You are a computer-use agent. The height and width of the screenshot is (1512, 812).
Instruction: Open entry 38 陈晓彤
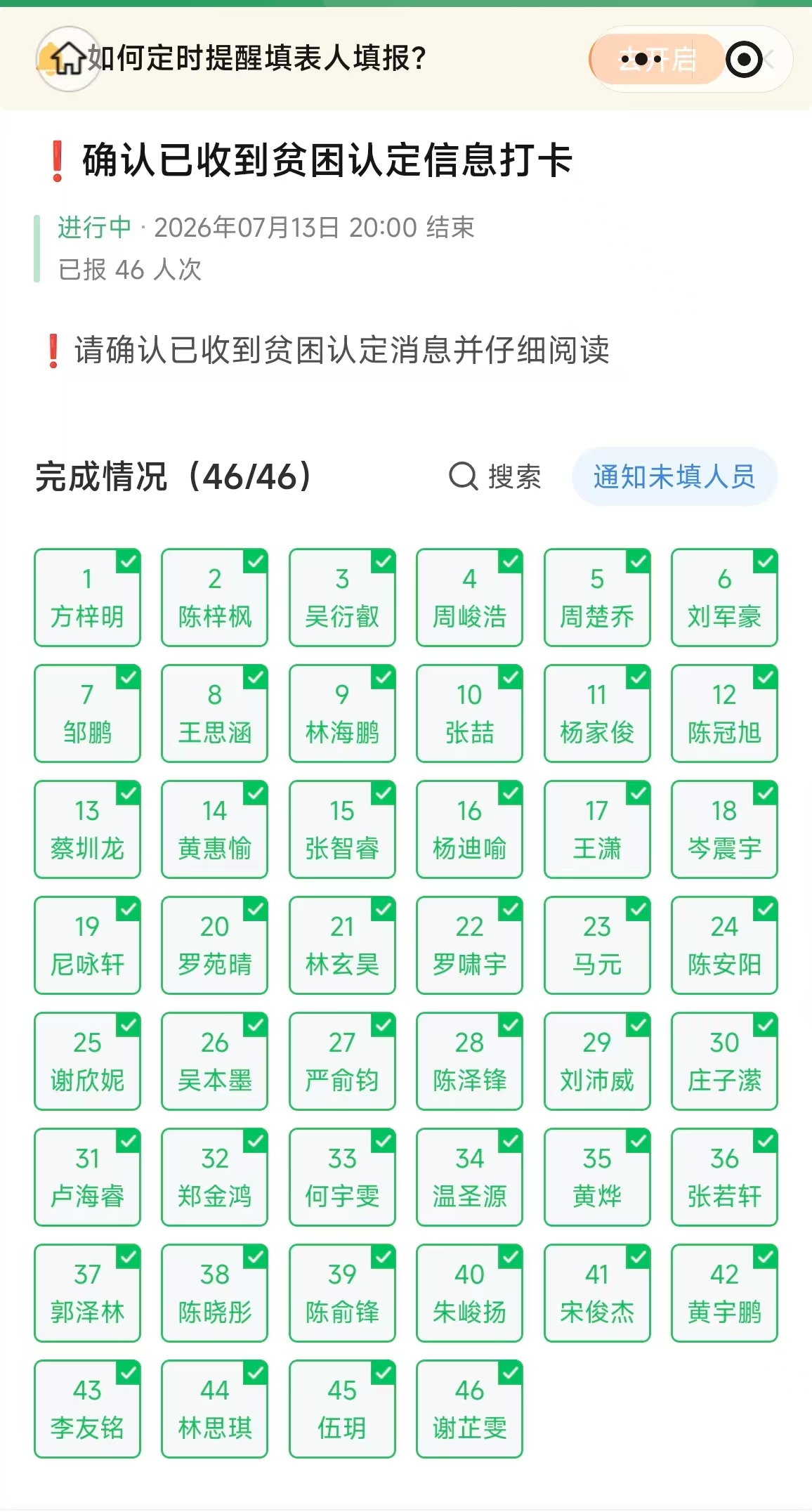tap(214, 1293)
